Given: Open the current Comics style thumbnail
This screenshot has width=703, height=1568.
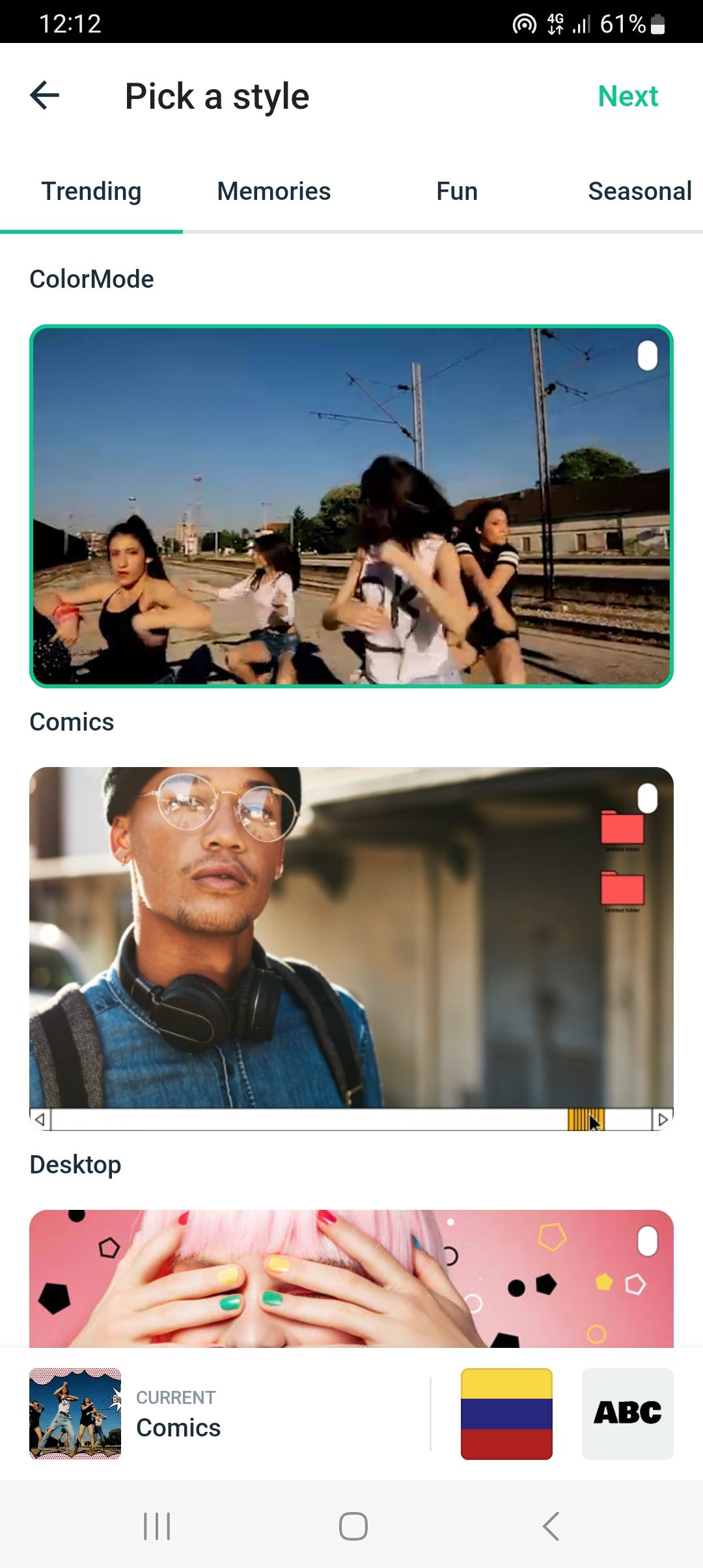Looking at the screenshot, I should (x=76, y=1414).
